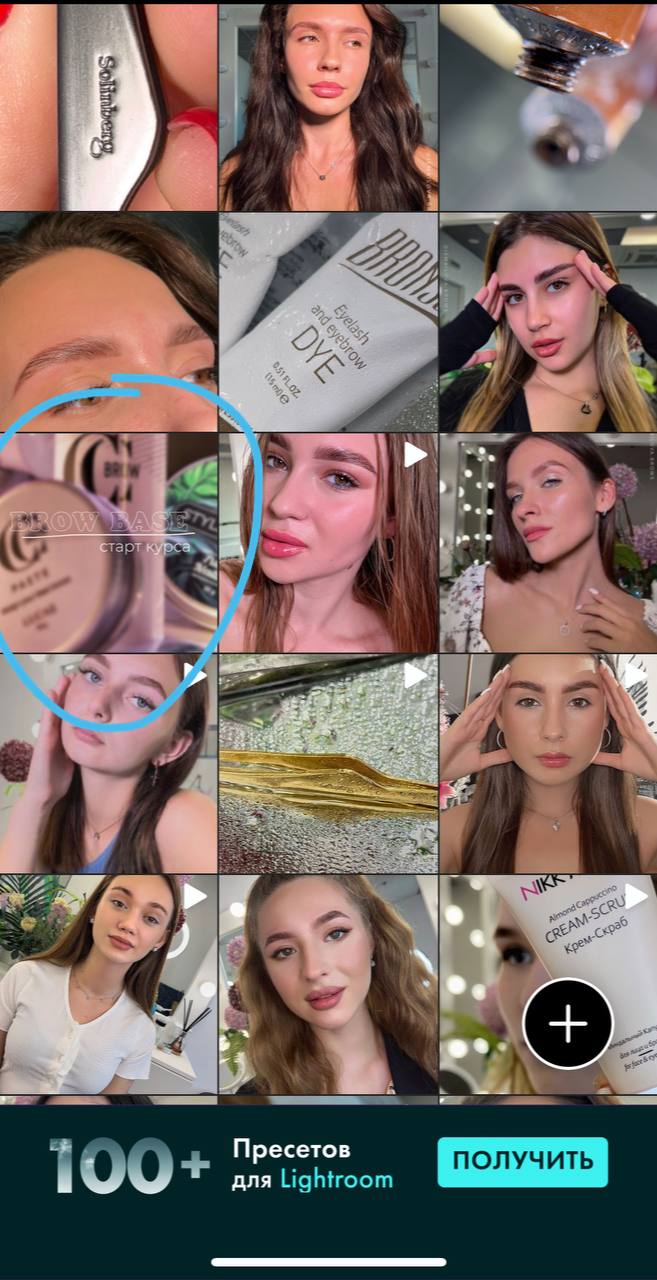Open the video of girl in white top
Image resolution: width=657 pixels, height=1280 pixels.
tap(108, 984)
